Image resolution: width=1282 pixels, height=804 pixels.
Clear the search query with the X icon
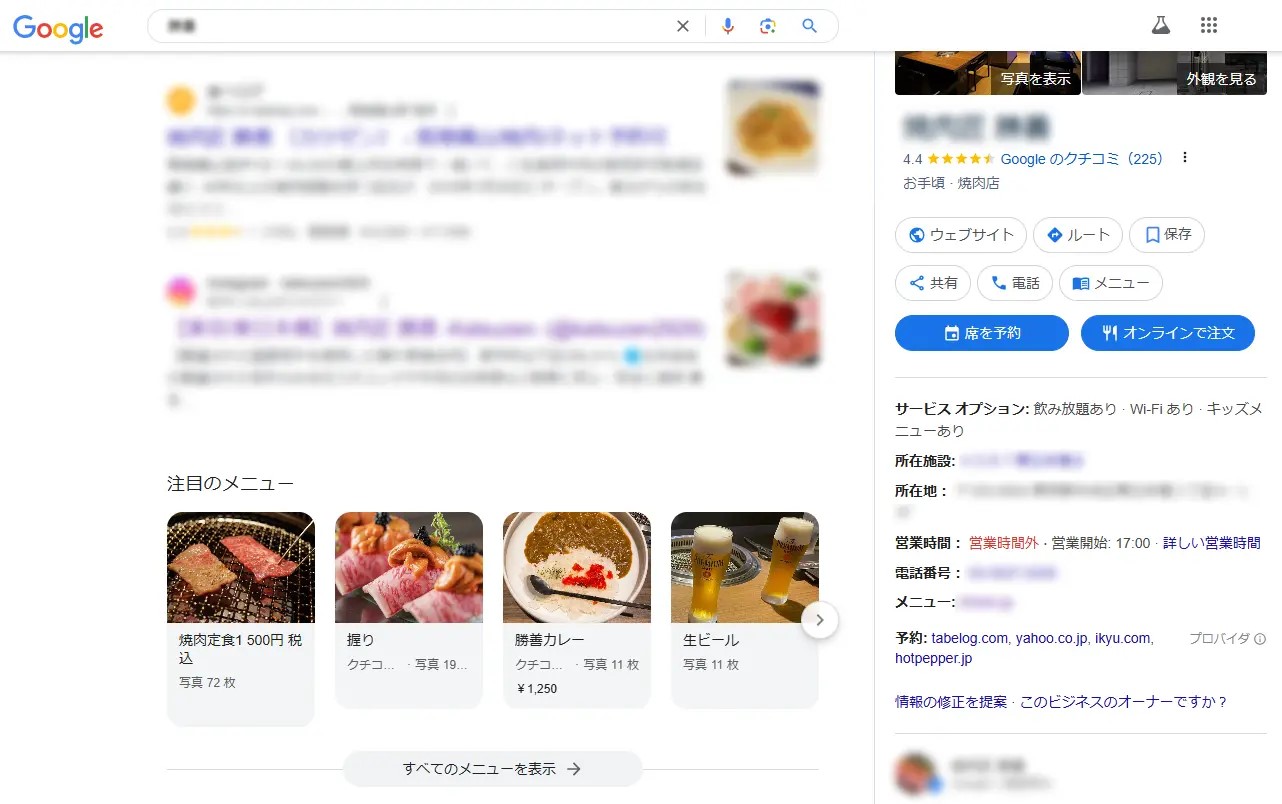pyautogui.click(x=683, y=27)
